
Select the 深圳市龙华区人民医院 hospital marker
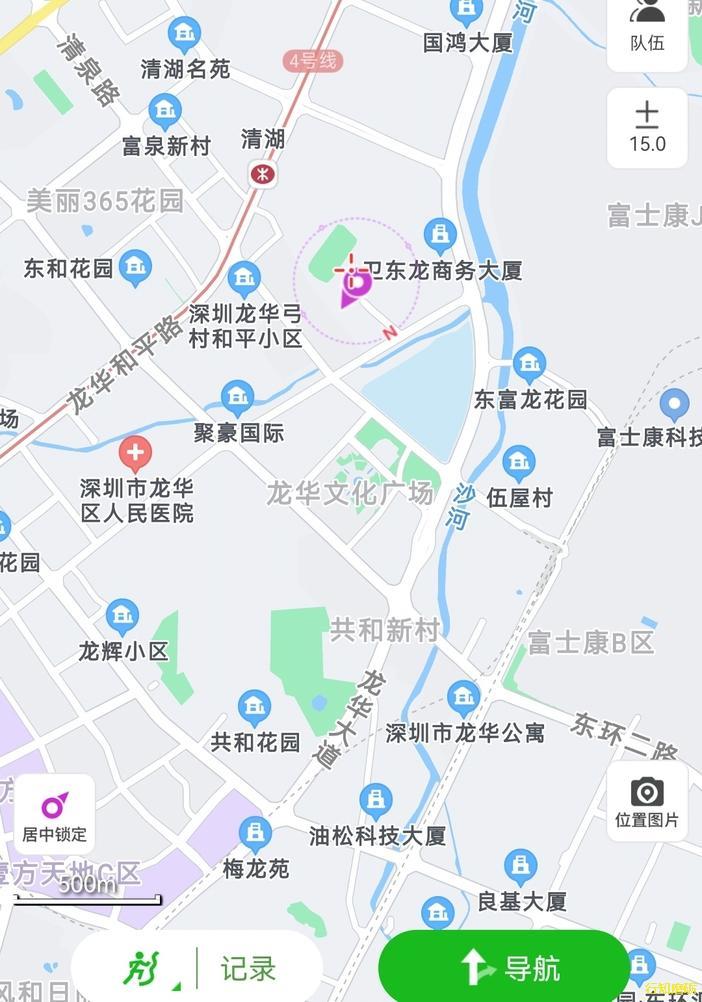135,454
